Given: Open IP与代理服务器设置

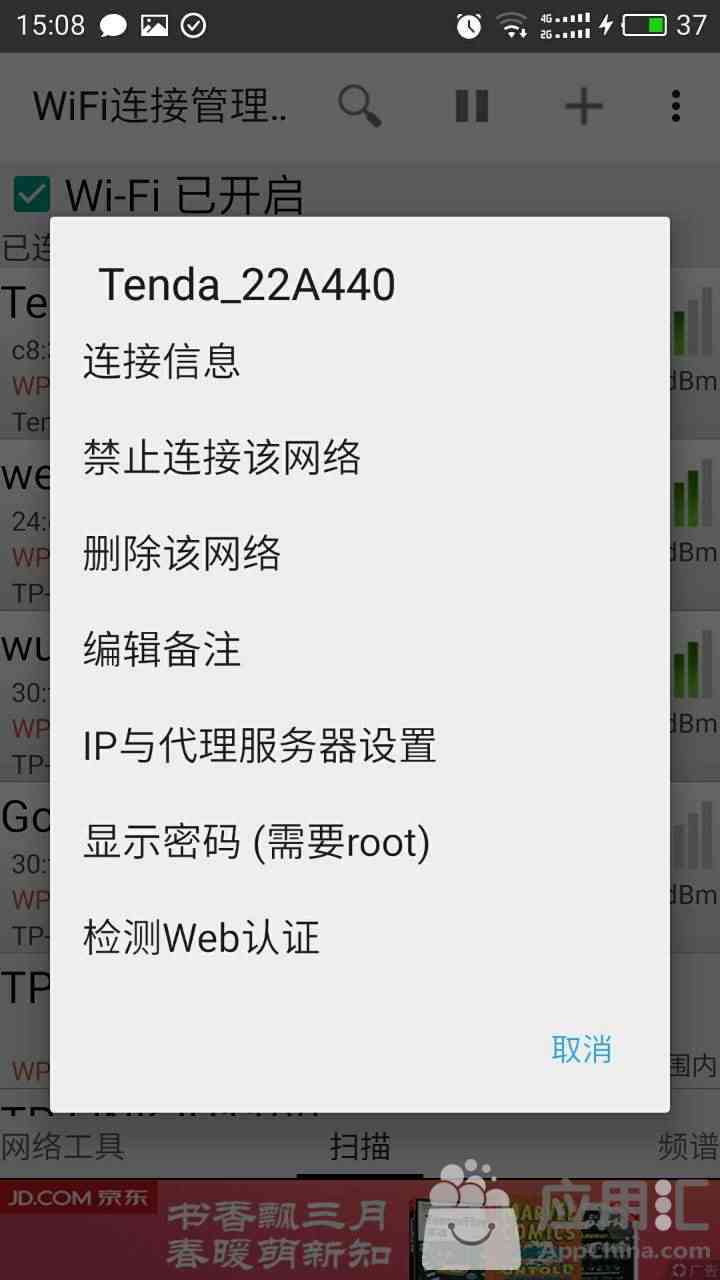Looking at the screenshot, I should tap(360, 745).
